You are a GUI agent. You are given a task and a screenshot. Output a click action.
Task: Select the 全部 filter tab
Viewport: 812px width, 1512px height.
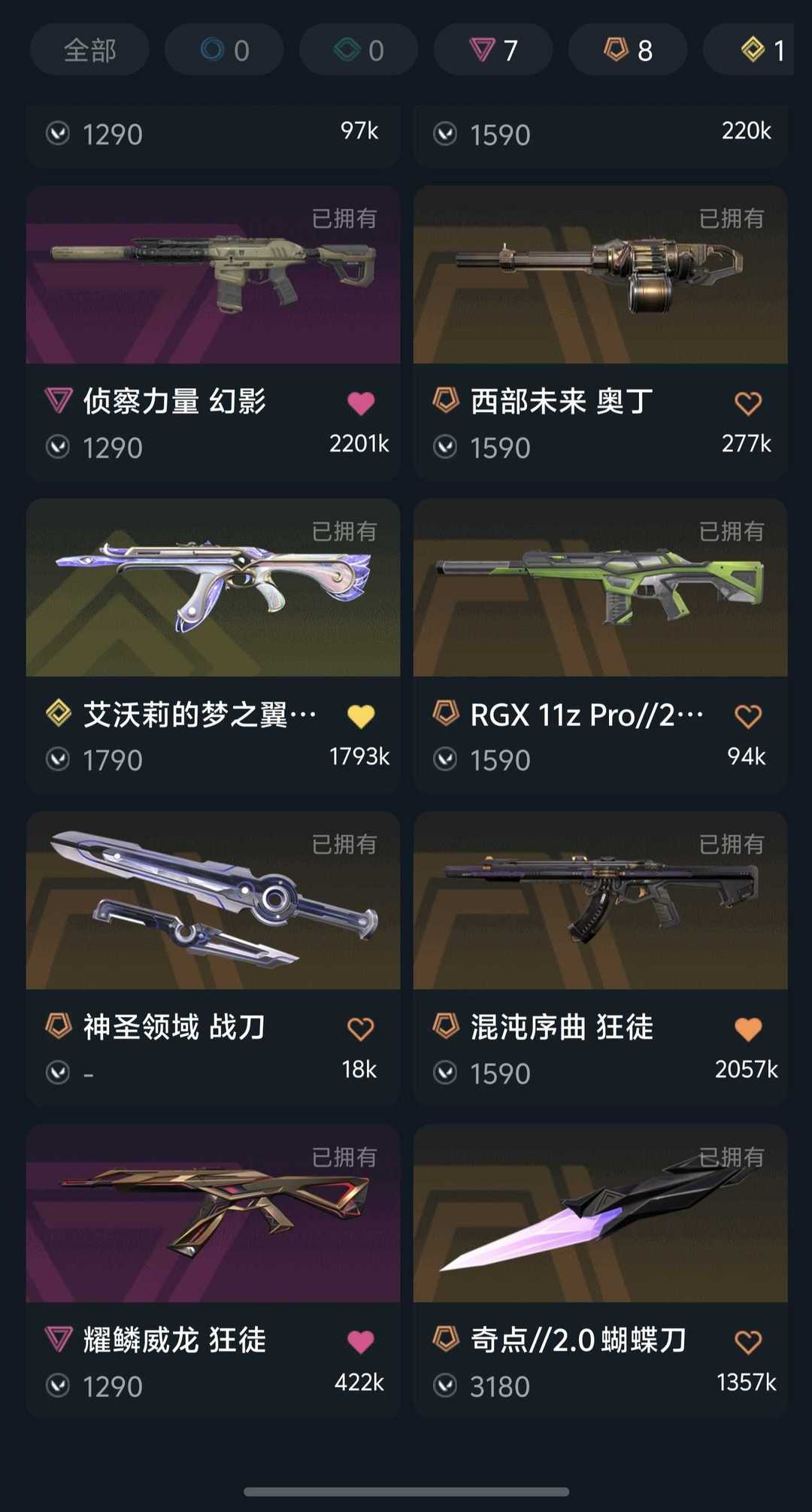pos(89,49)
